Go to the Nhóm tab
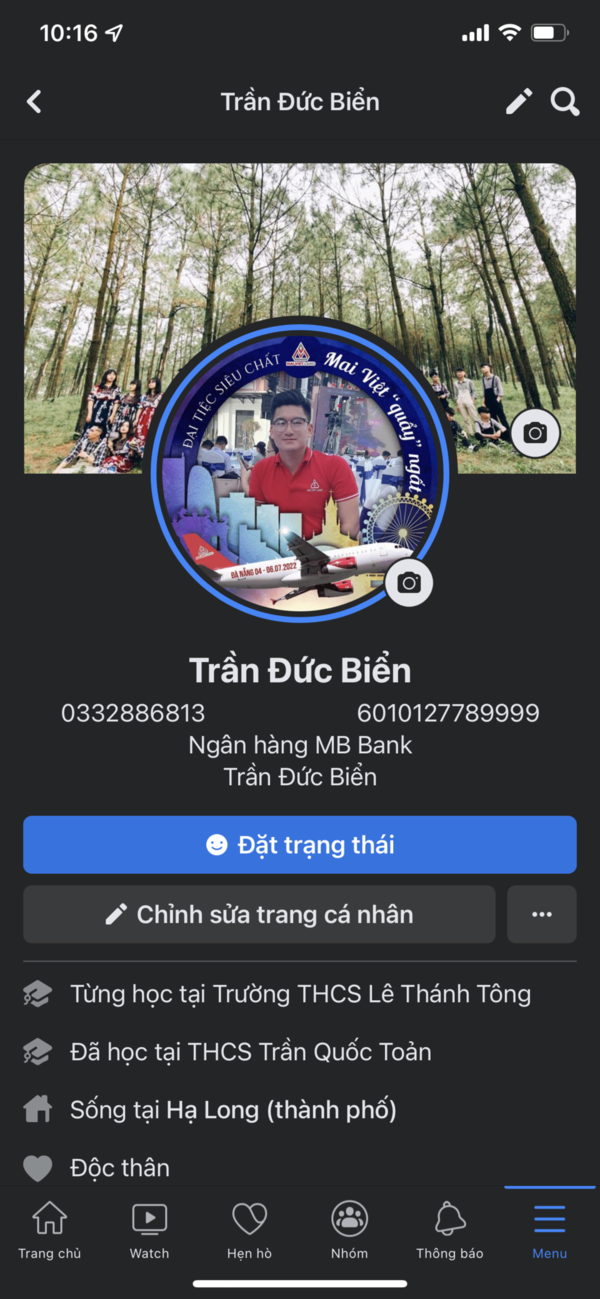Screen dimensions: 600x1299 pos(349,1230)
